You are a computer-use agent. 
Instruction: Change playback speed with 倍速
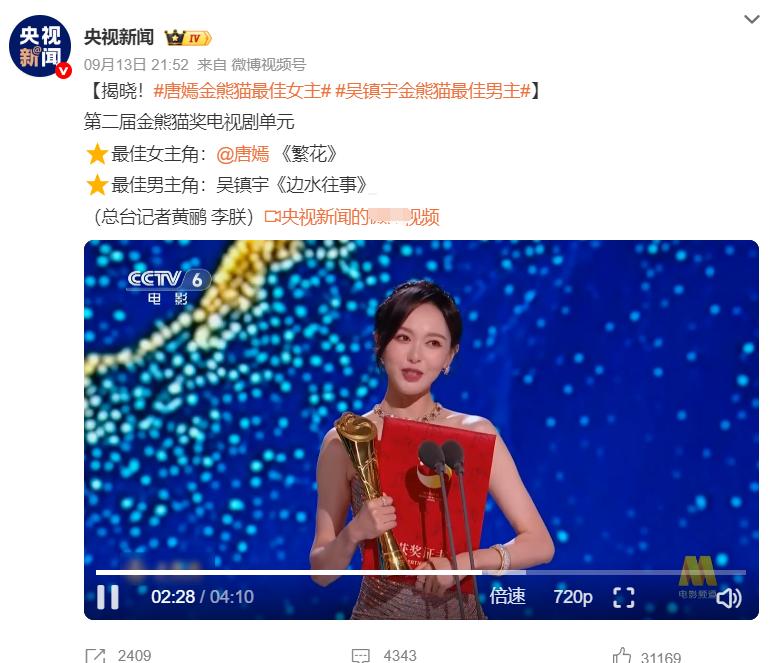coord(508,597)
